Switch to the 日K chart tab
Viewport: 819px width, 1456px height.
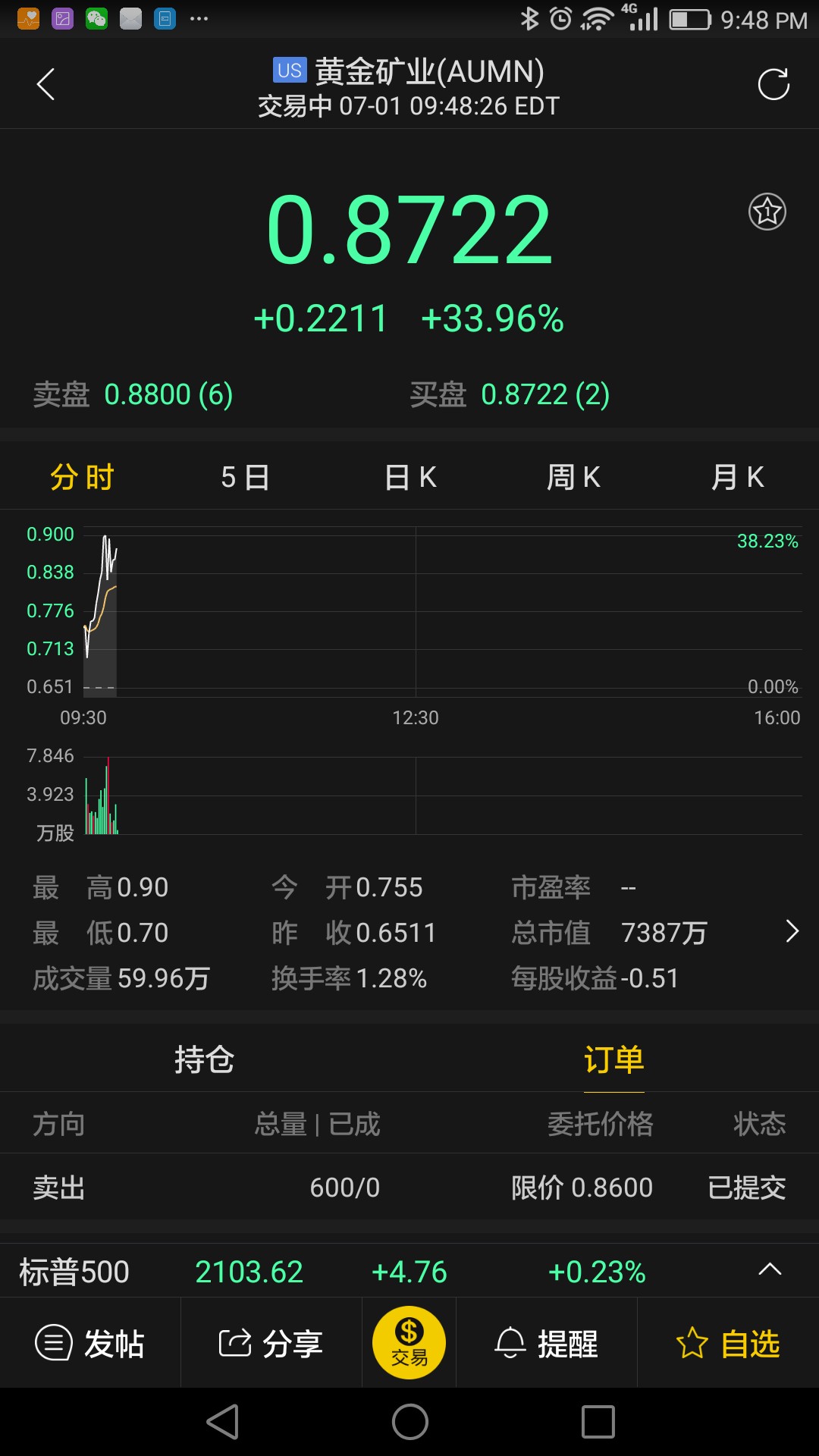pos(410,478)
